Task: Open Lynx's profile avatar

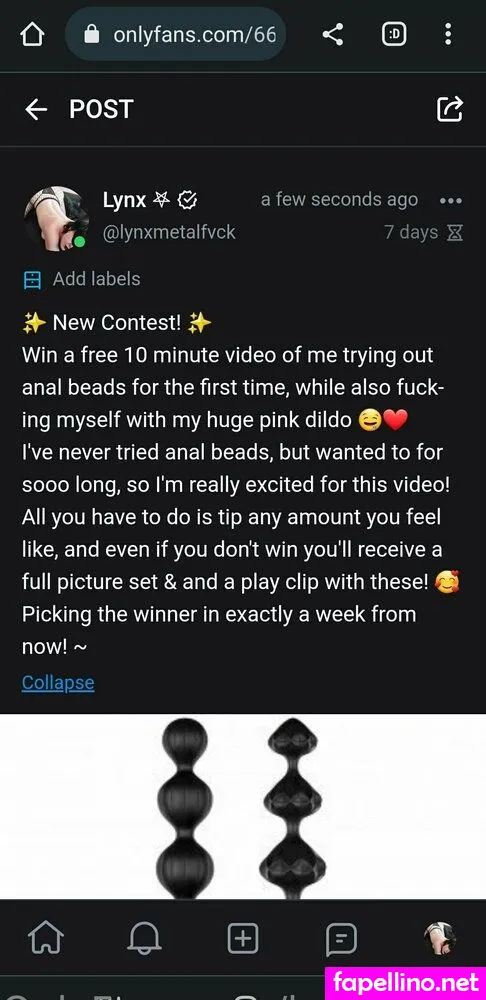Action: coord(56,217)
